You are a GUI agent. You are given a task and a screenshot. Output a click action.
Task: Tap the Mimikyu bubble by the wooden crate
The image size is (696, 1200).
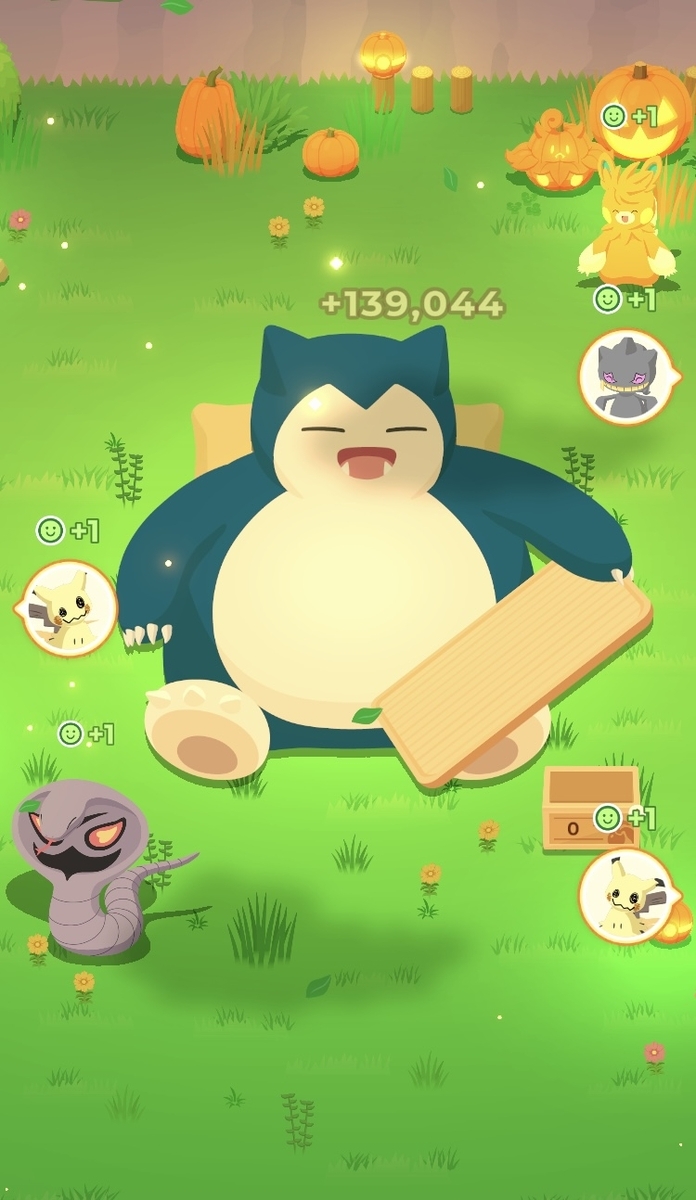[x=626, y=896]
